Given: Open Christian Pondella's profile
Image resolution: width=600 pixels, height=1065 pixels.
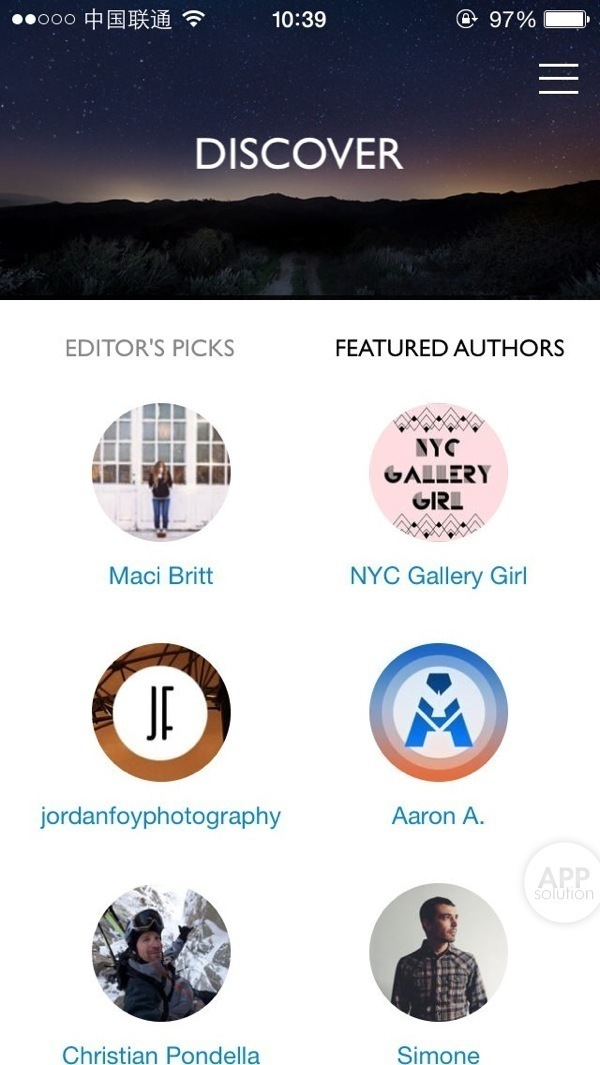Looking at the screenshot, I should pyautogui.click(x=161, y=952).
